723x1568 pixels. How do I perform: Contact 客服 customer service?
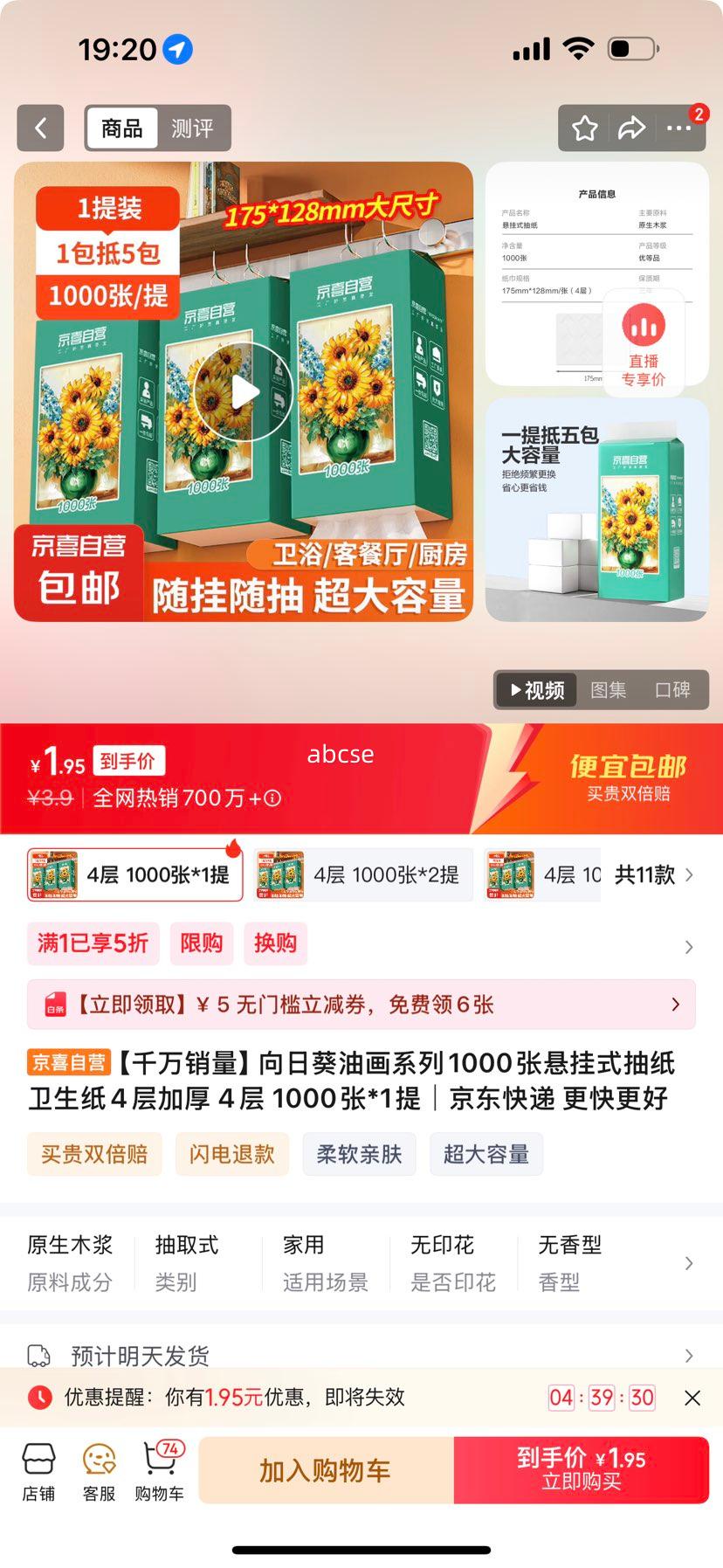[x=99, y=1472]
